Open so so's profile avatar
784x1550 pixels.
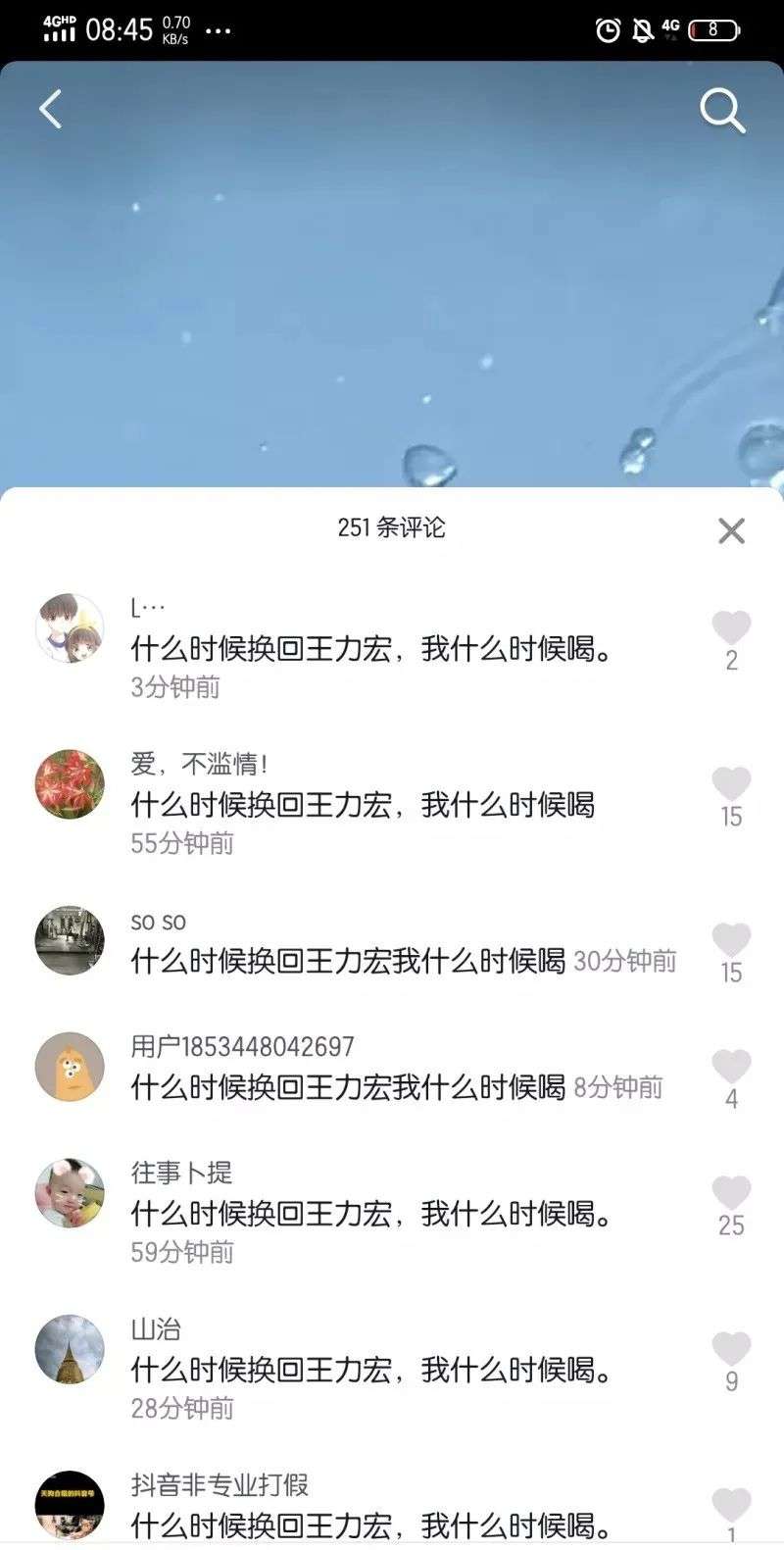[70, 940]
